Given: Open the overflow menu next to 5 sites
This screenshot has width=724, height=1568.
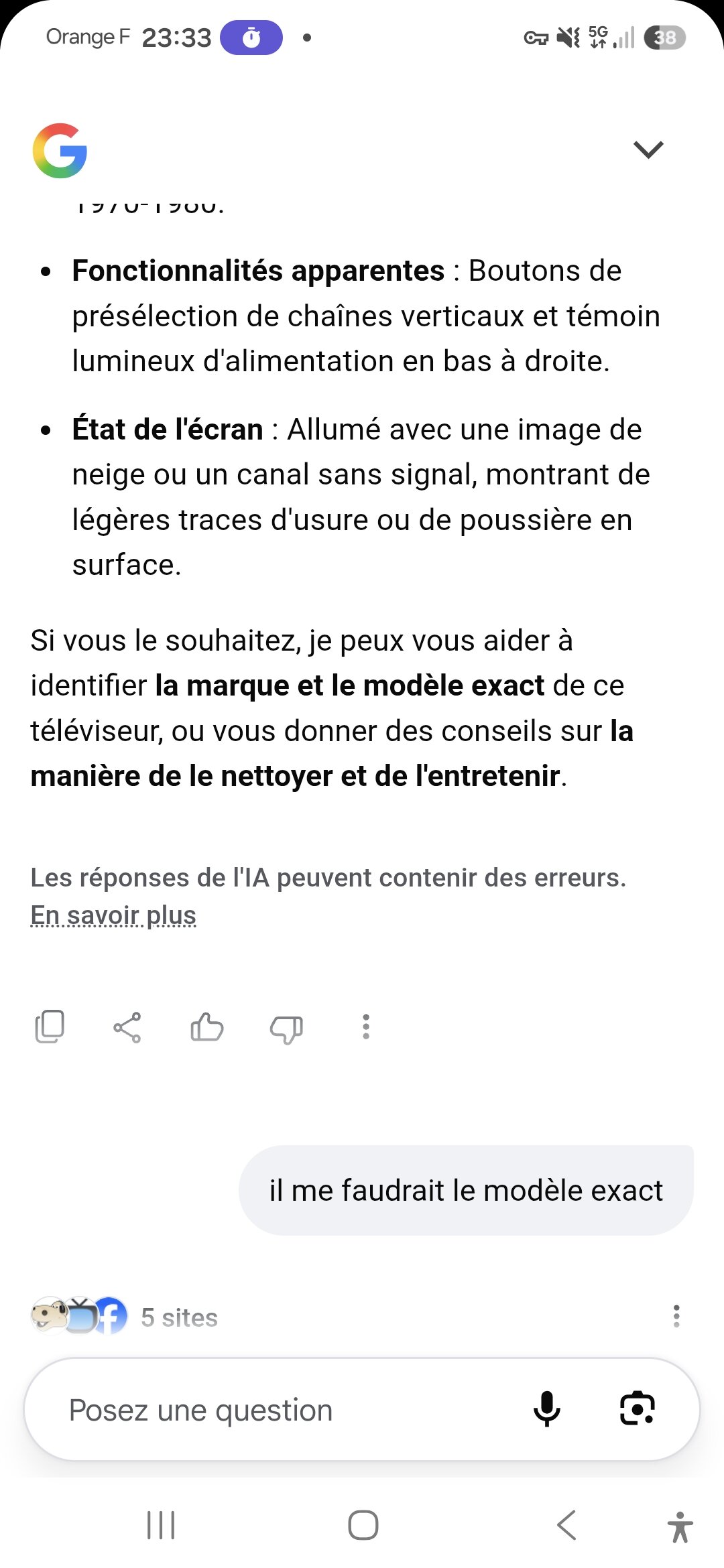Looking at the screenshot, I should [676, 1316].
